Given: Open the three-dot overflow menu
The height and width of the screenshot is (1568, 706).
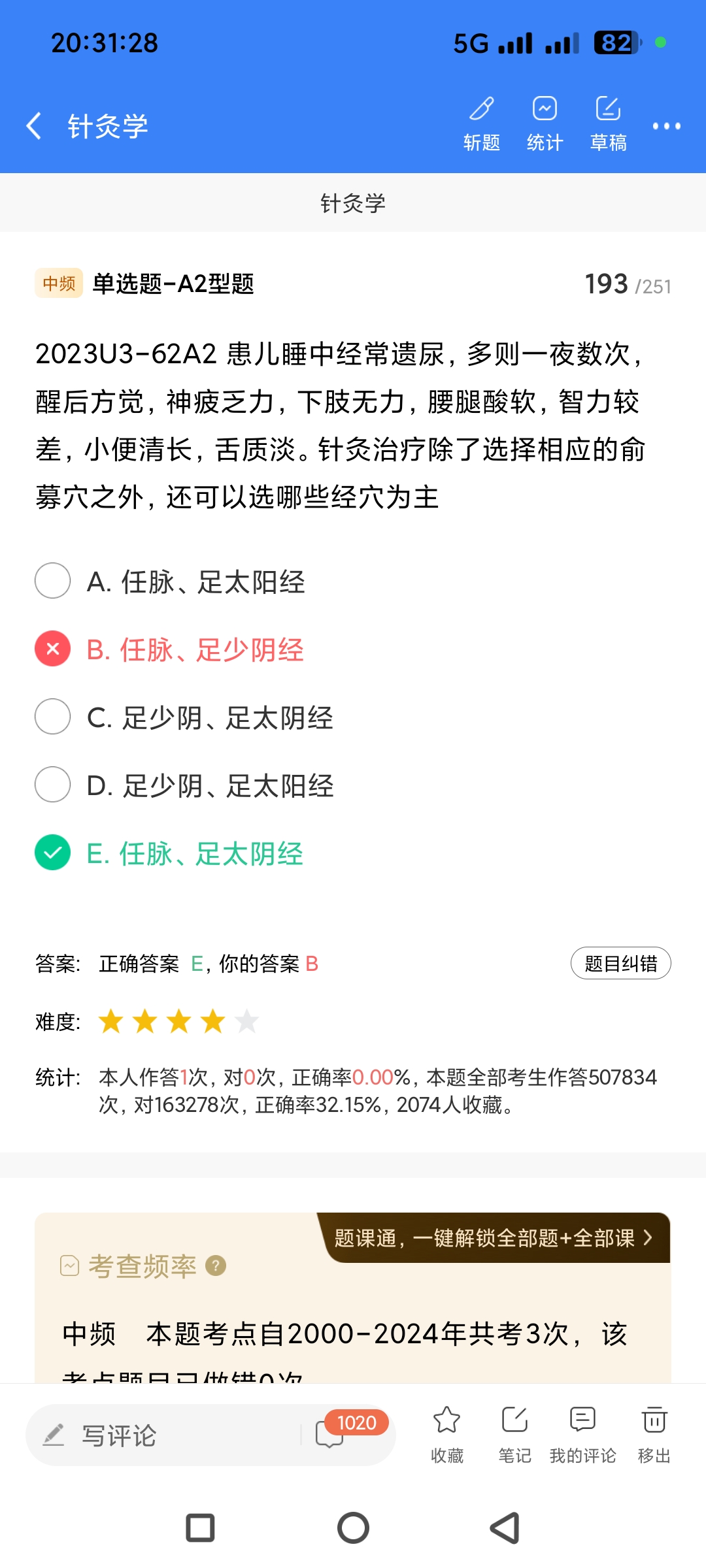Looking at the screenshot, I should coord(667,125).
